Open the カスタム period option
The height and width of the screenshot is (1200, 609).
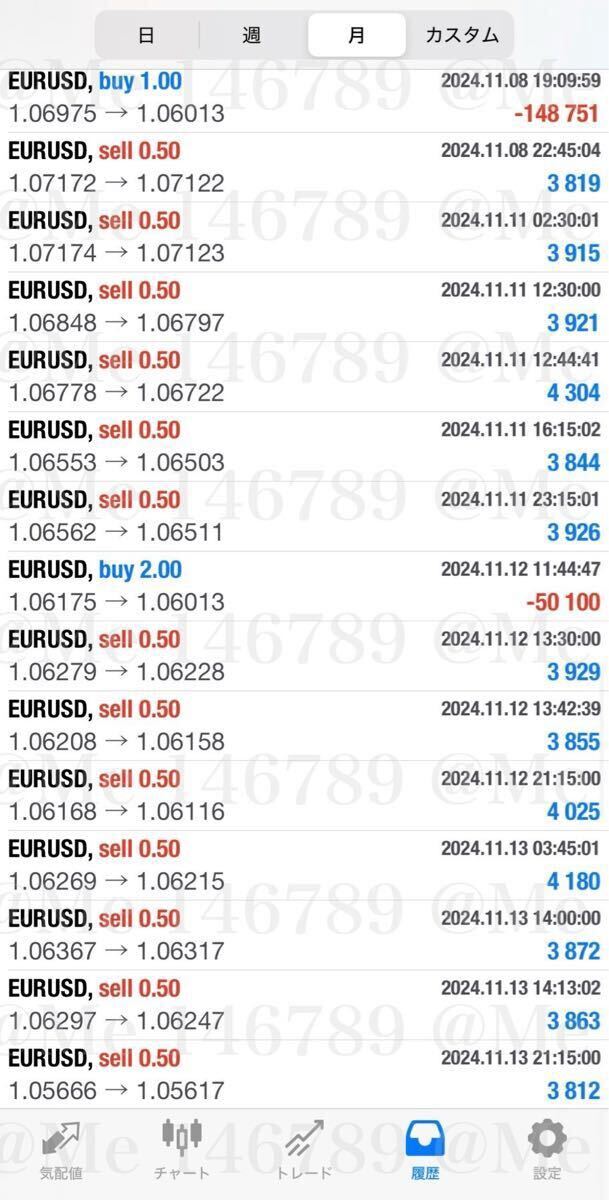462,35
